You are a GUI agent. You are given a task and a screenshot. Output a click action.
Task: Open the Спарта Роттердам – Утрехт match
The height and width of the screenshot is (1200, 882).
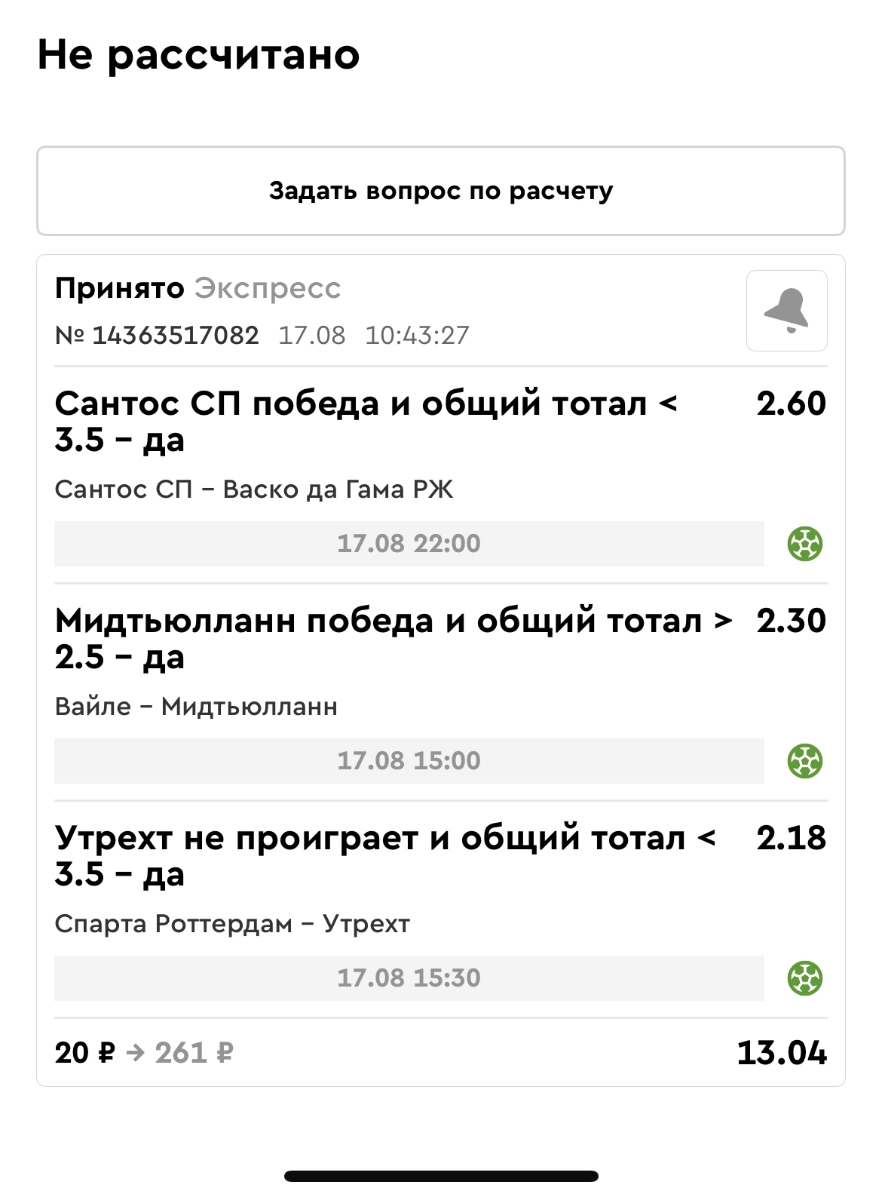(232, 924)
